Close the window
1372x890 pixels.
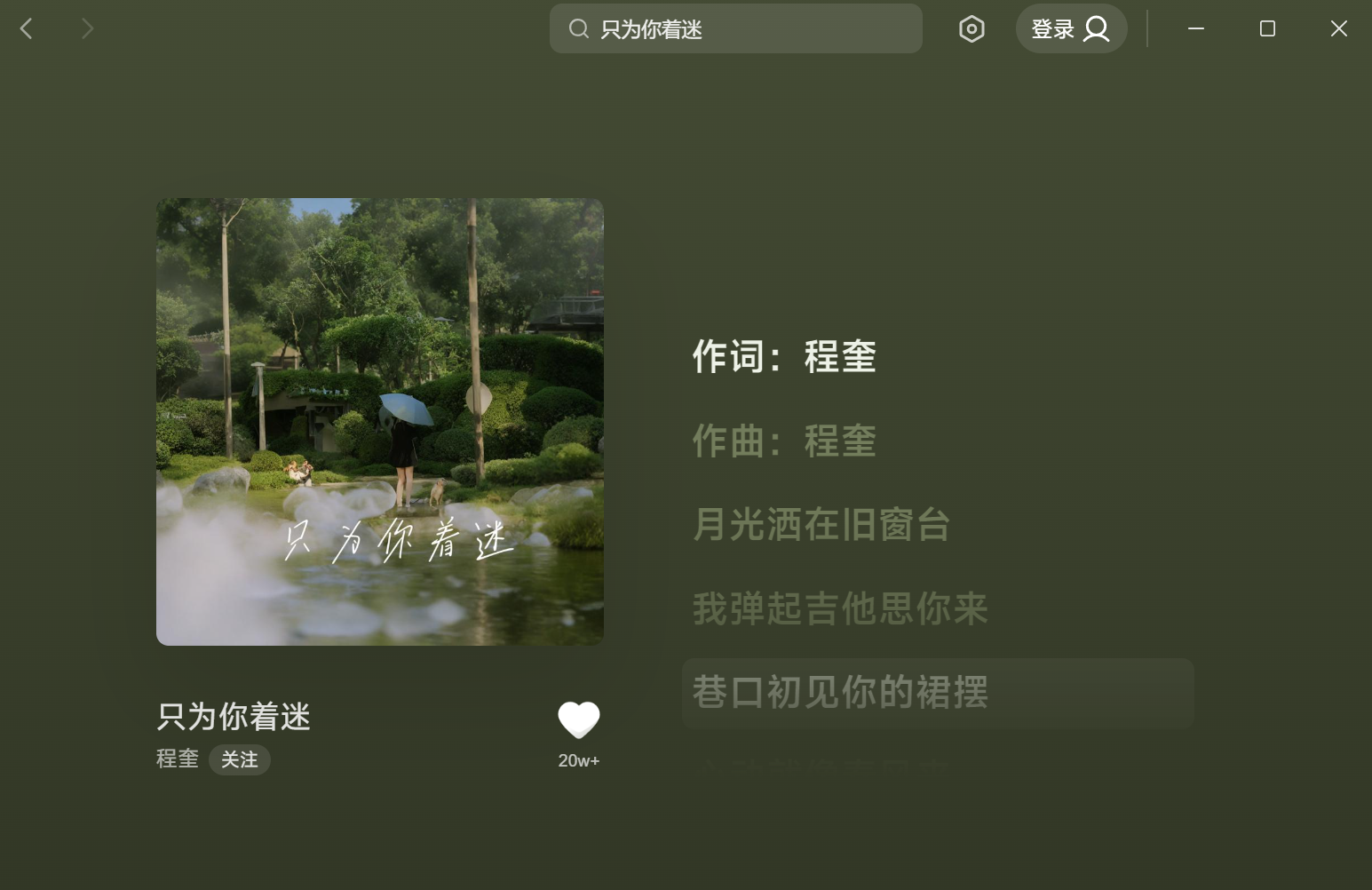pyautogui.click(x=1338, y=29)
